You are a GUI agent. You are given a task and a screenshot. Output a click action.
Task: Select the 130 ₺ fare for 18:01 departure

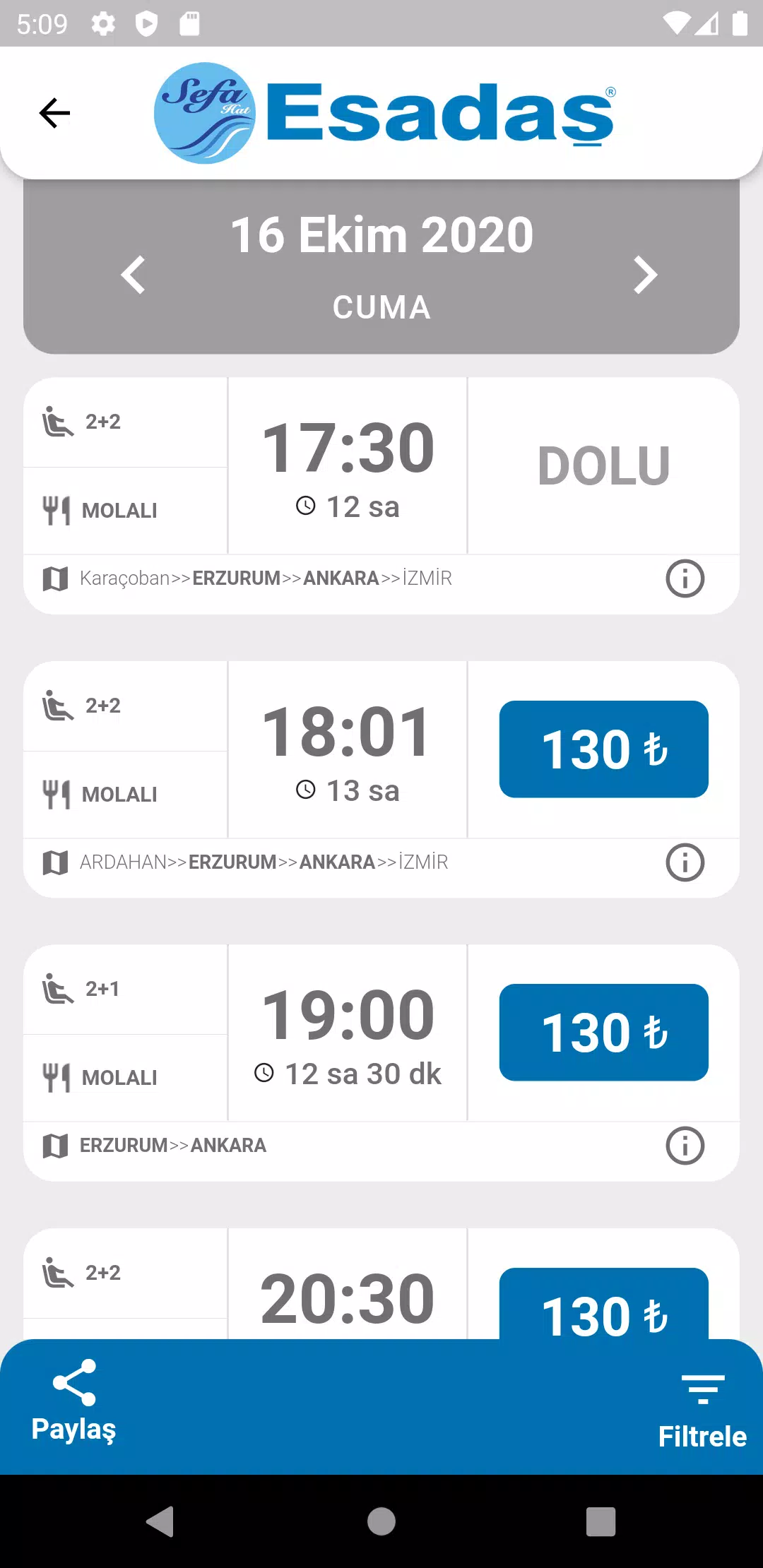click(603, 749)
